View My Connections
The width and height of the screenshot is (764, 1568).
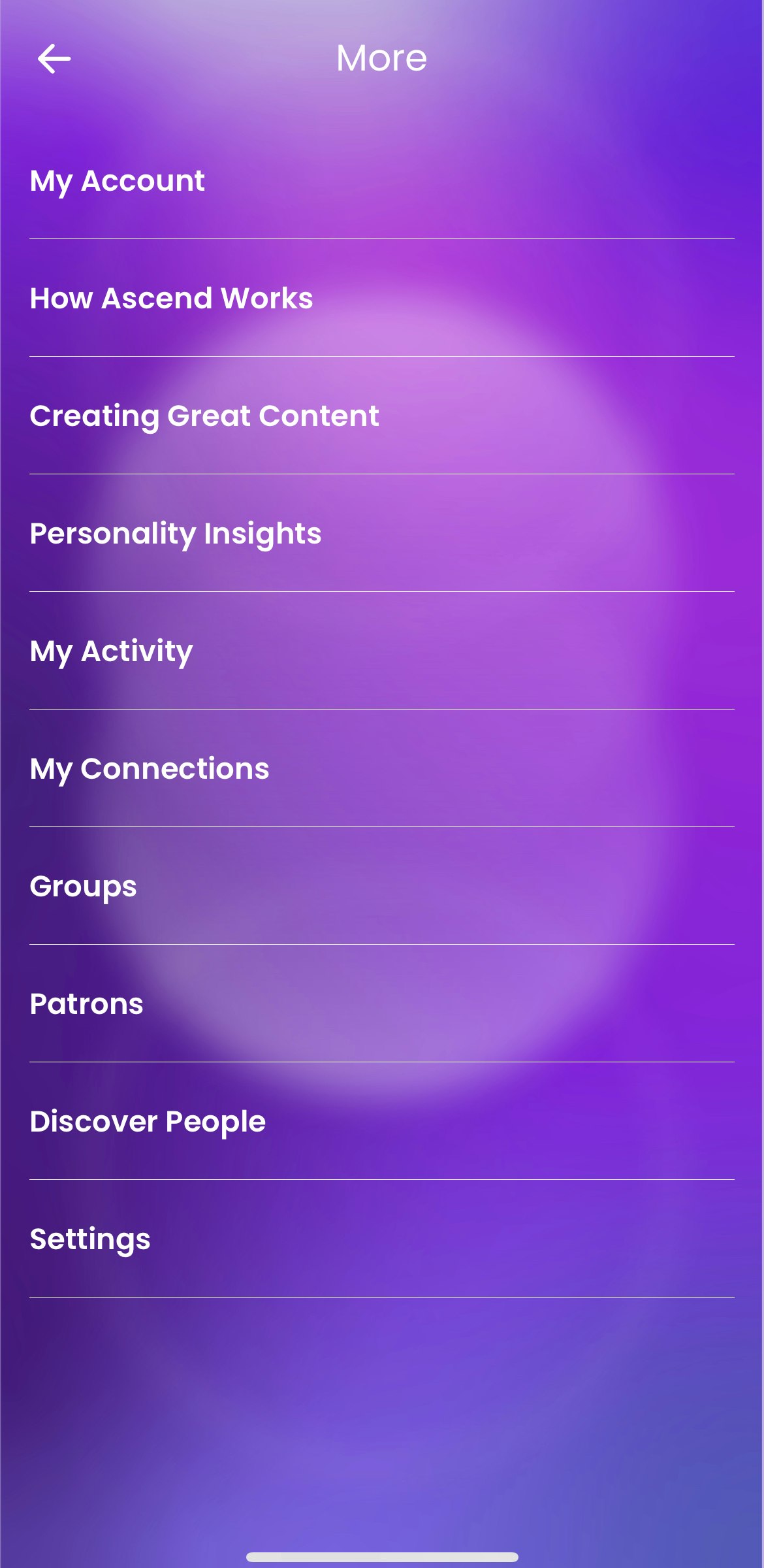(150, 769)
